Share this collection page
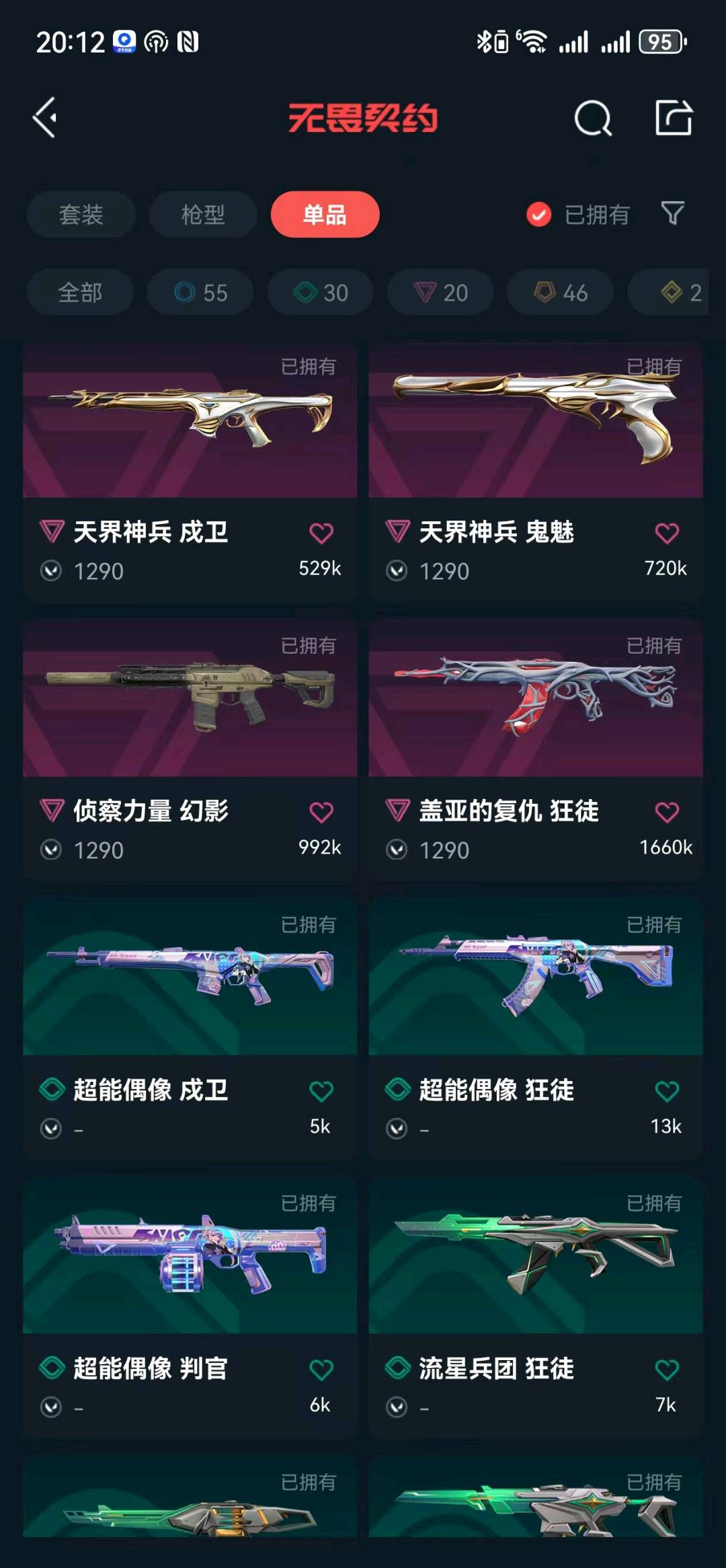This screenshot has height=1568, width=726. pos(674,118)
